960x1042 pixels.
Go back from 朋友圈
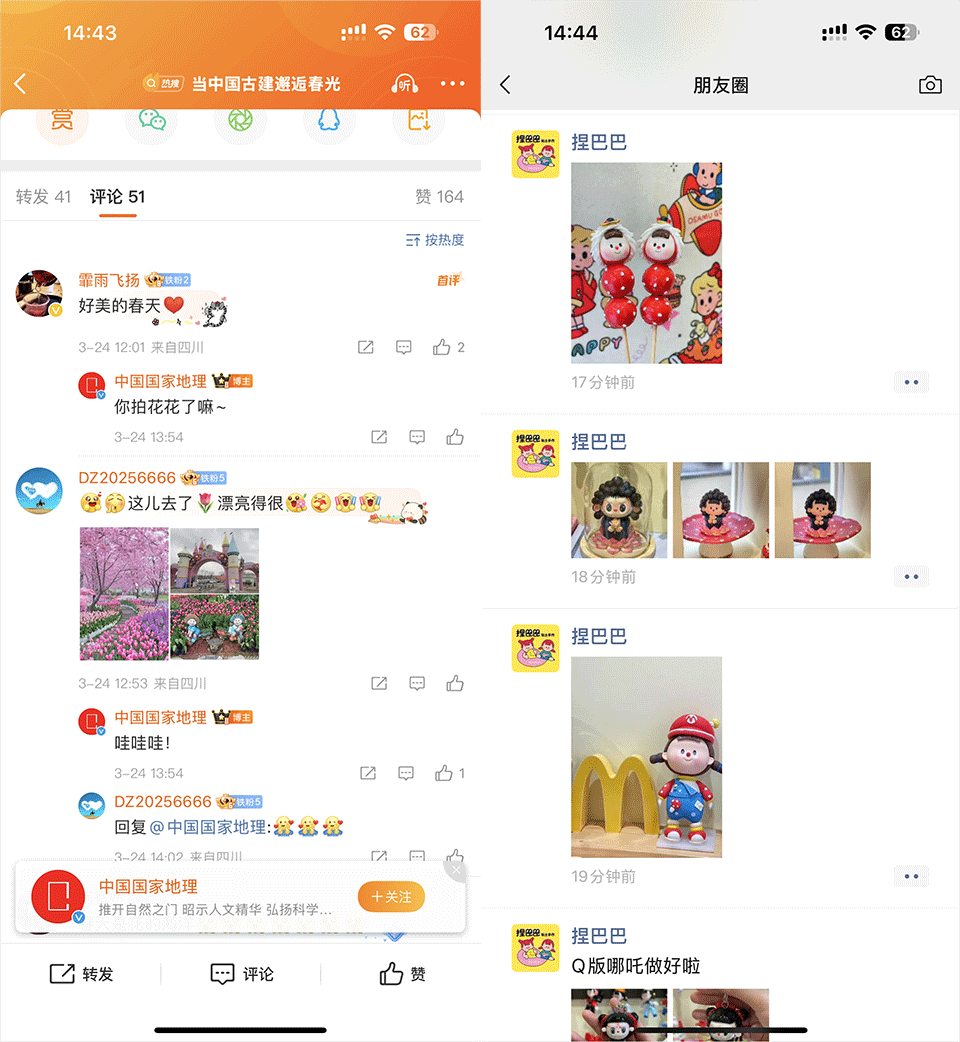505,85
